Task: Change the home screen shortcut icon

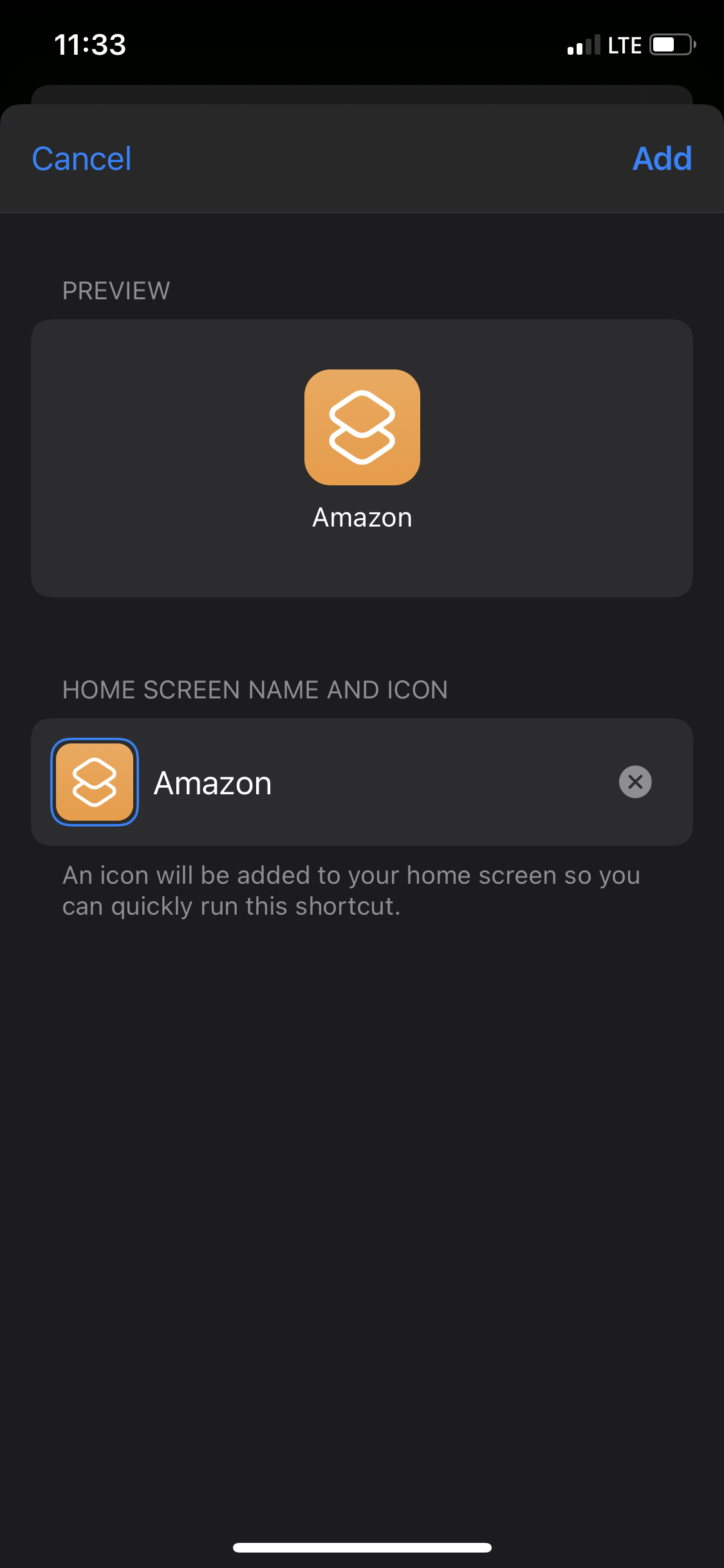Action: click(95, 782)
